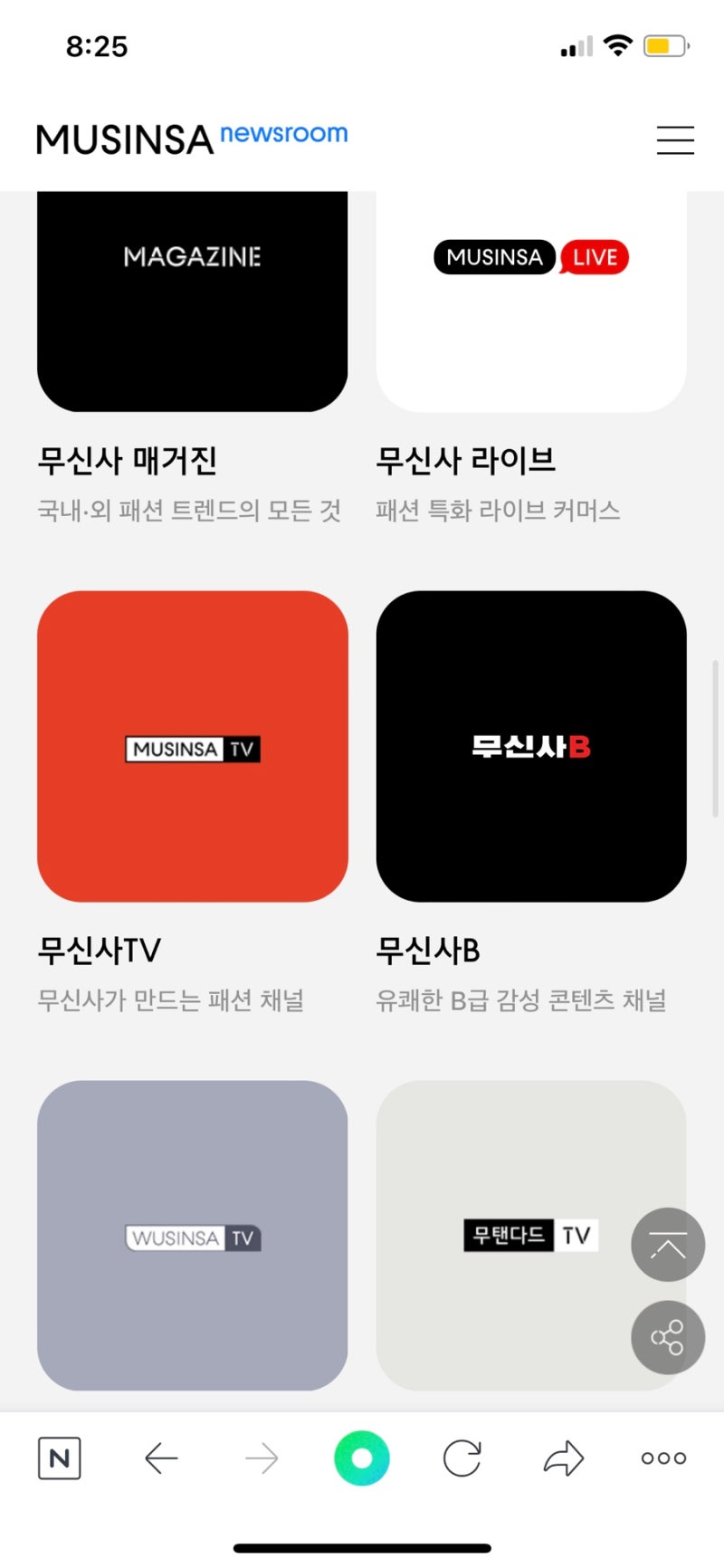Image resolution: width=724 pixels, height=1568 pixels.
Task: Tap the green Naver search circle button
Action: click(362, 1458)
